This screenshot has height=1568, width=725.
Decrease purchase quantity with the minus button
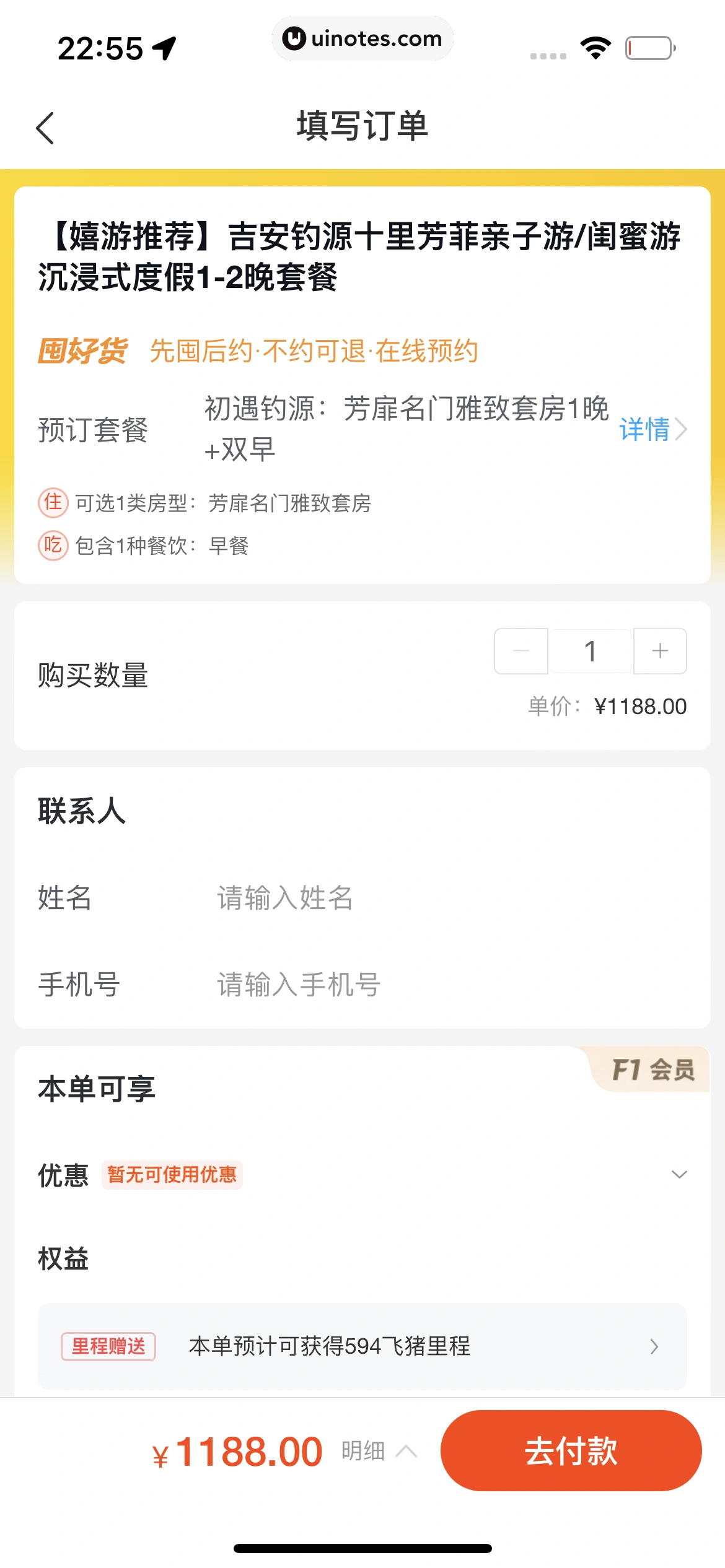[521, 651]
